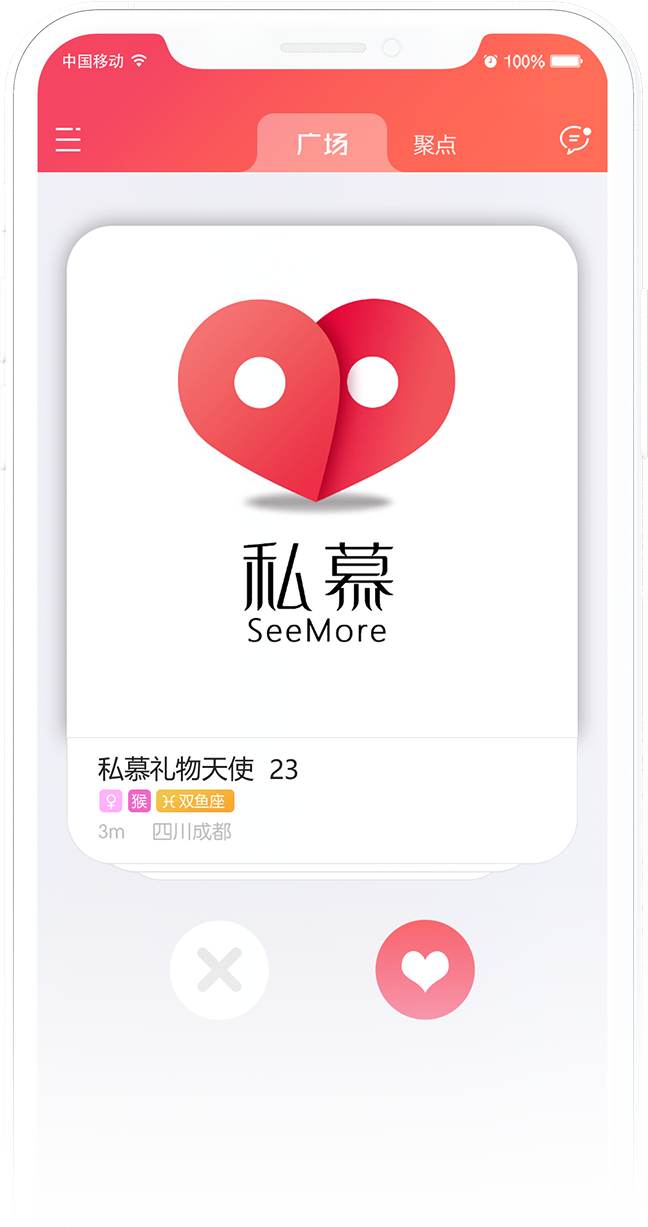This screenshot has height=1227, width=648.
Task: Dislike this profile with the X button
Action: (x=219, y=969)
